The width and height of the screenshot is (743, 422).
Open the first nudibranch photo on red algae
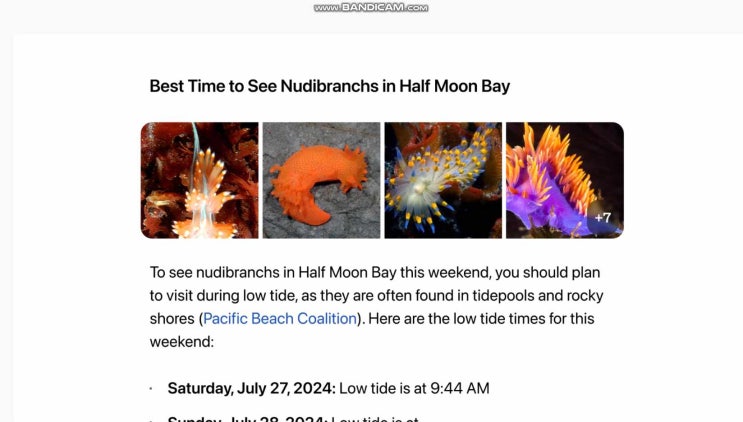[200, 180]
